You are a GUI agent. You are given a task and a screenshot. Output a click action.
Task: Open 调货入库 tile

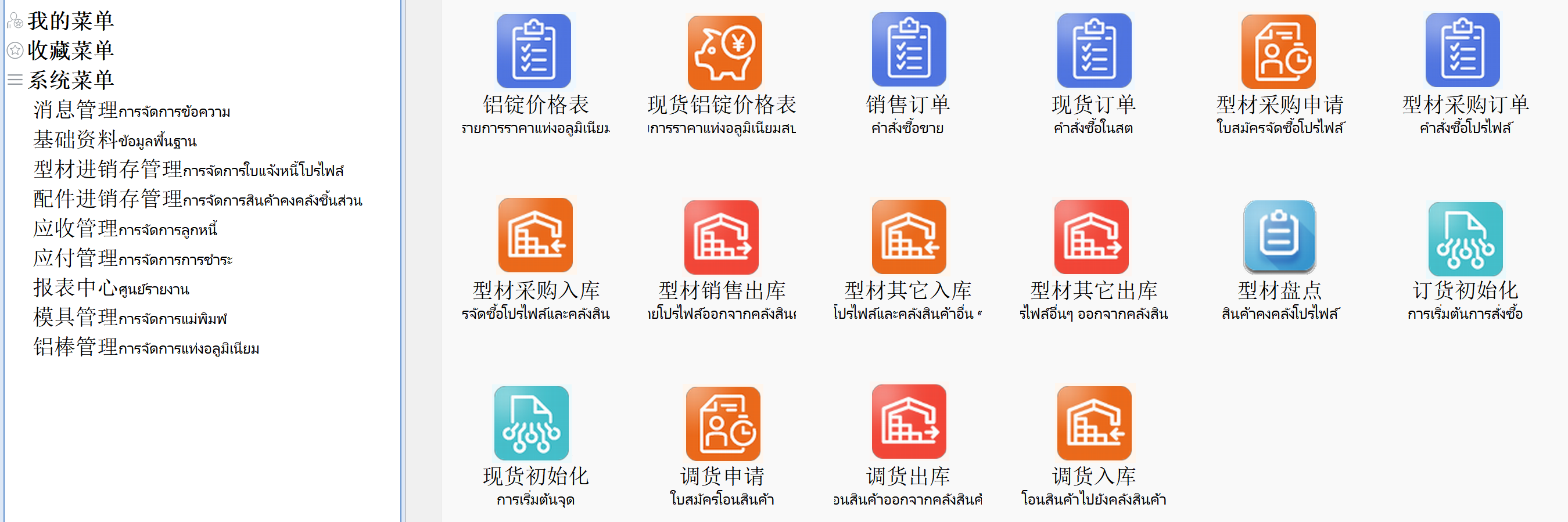pyautogui.click(x=1093, y=423)
